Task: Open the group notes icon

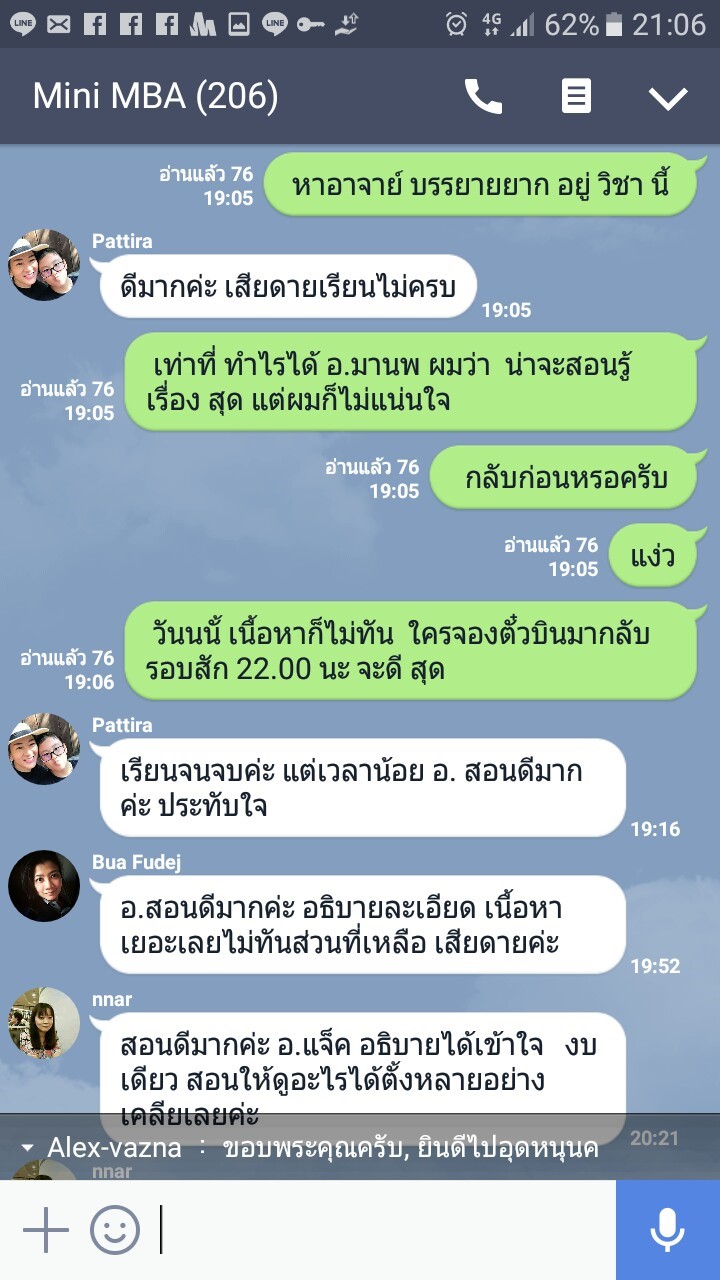Action: click(576, 97)
